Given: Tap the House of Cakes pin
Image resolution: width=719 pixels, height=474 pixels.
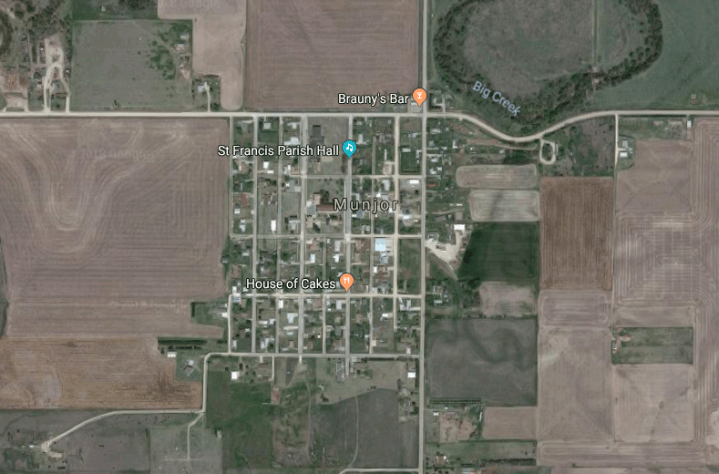Looking at the screenshot, I should pyautogui.click(x=346, y=282).
